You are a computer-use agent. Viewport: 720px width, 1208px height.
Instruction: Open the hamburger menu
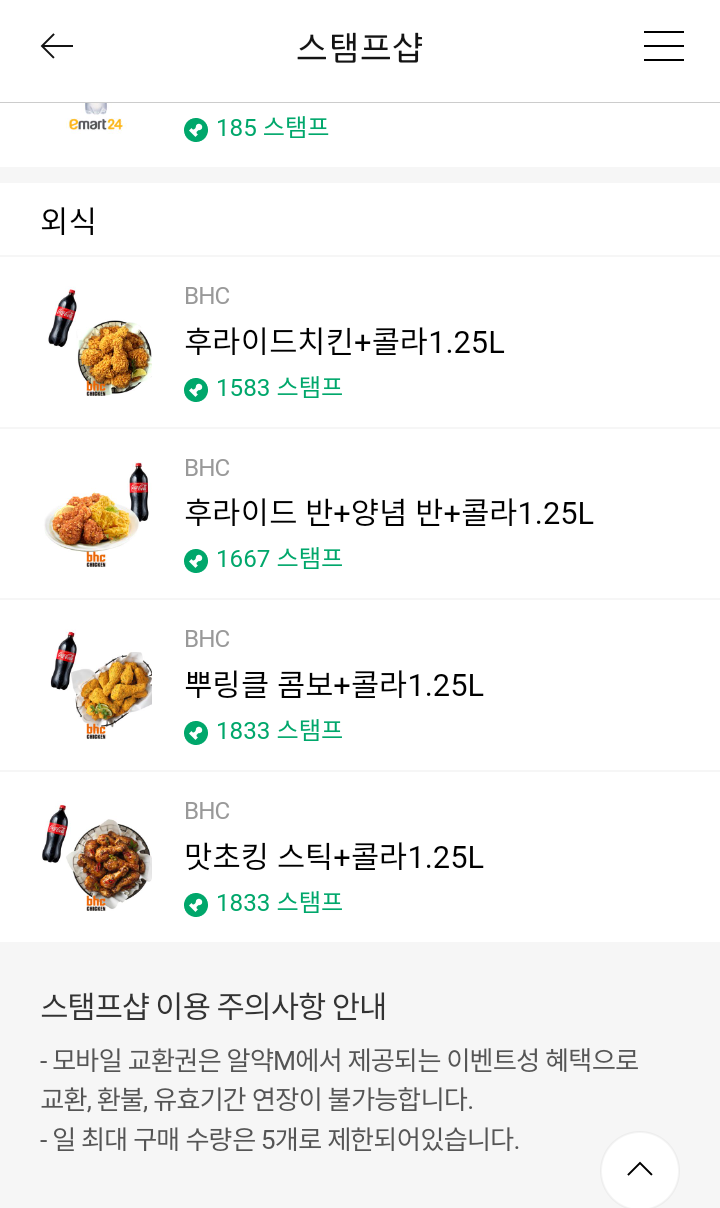(663, 46)
